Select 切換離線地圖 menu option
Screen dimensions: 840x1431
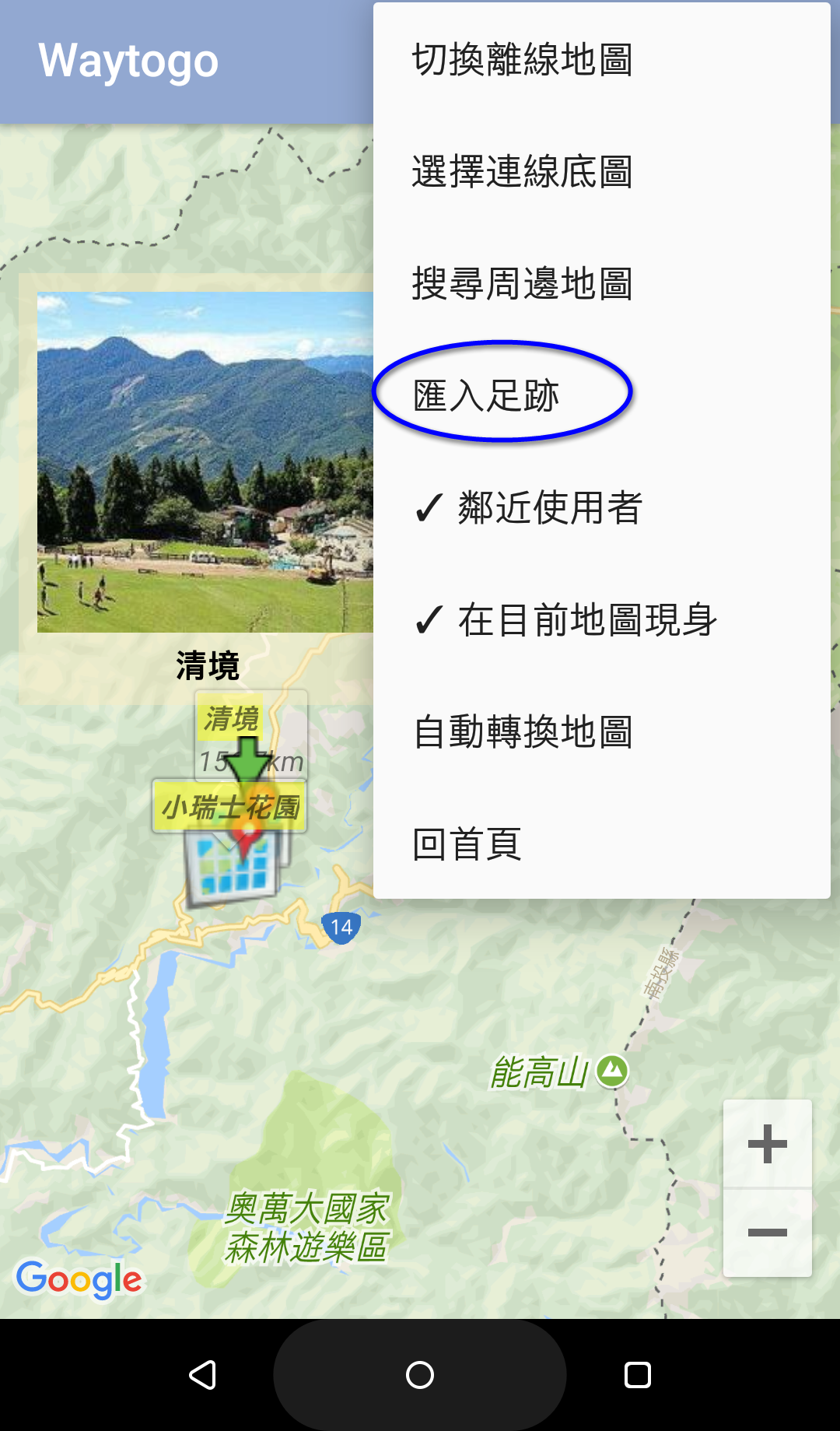(x=523, y=60)
